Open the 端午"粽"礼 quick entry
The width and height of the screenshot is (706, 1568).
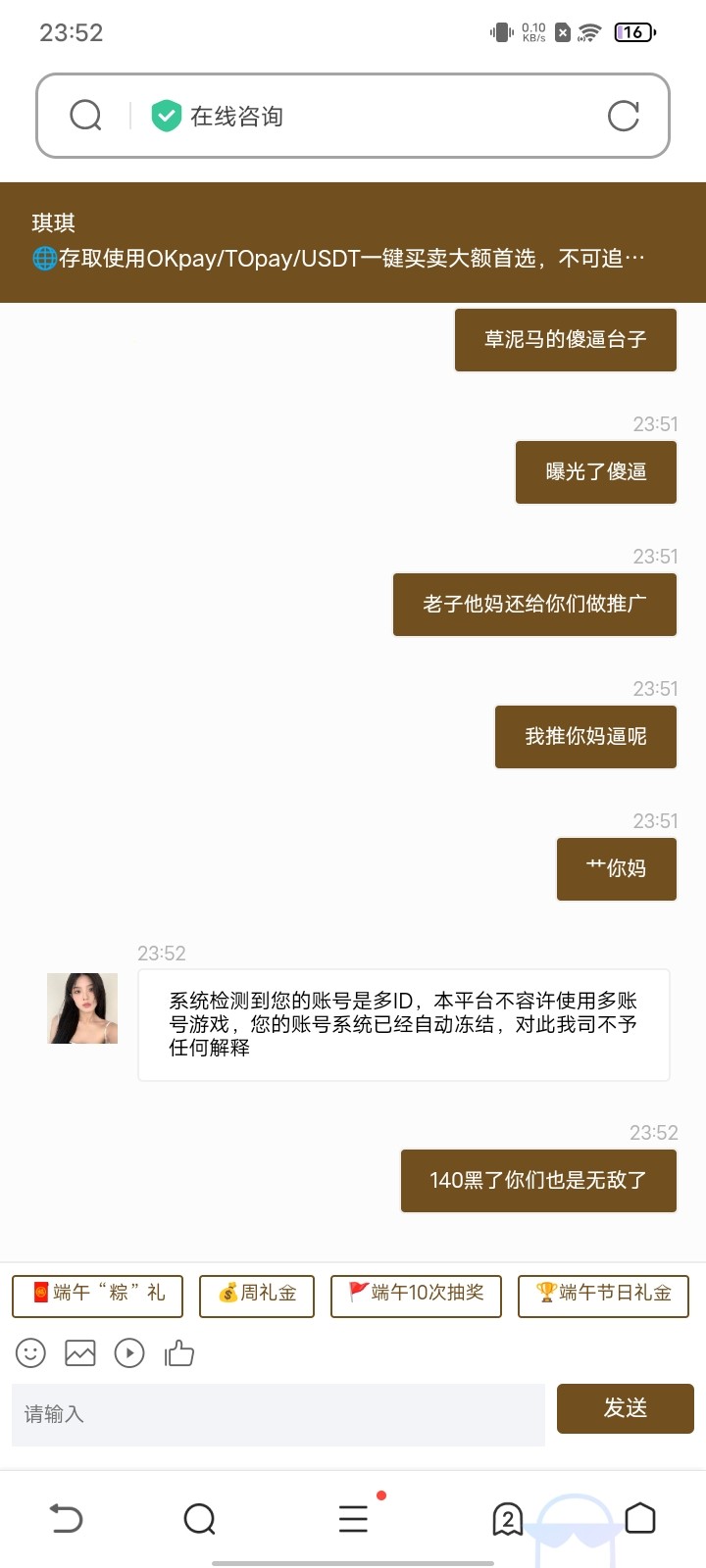coord(97,1296)
